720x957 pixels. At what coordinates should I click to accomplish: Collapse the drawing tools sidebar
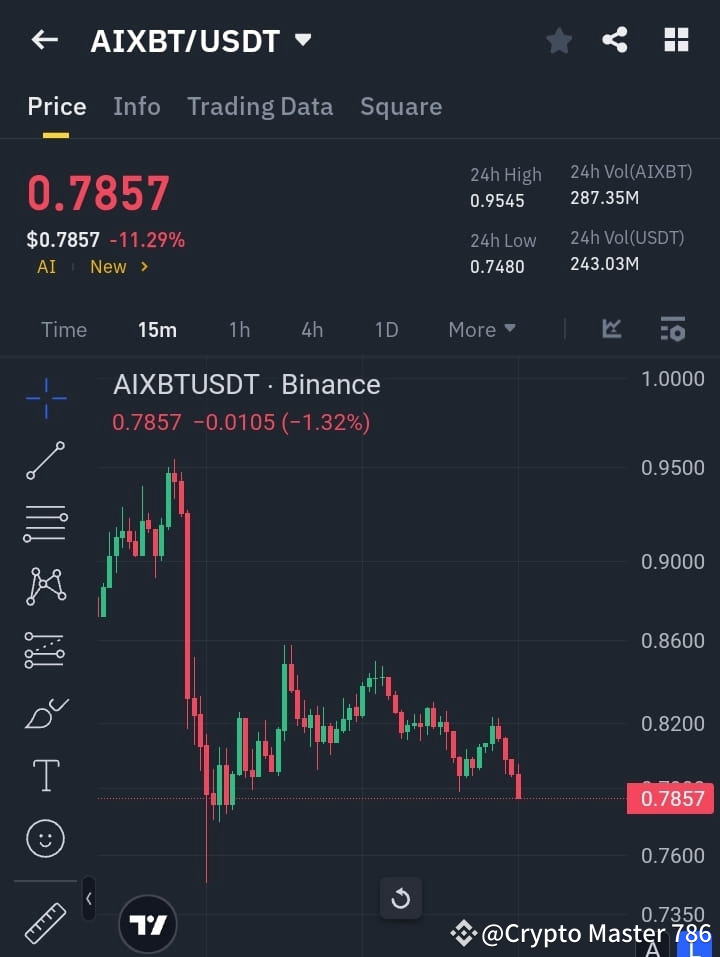pyautogui.click(x=88, y=898)
